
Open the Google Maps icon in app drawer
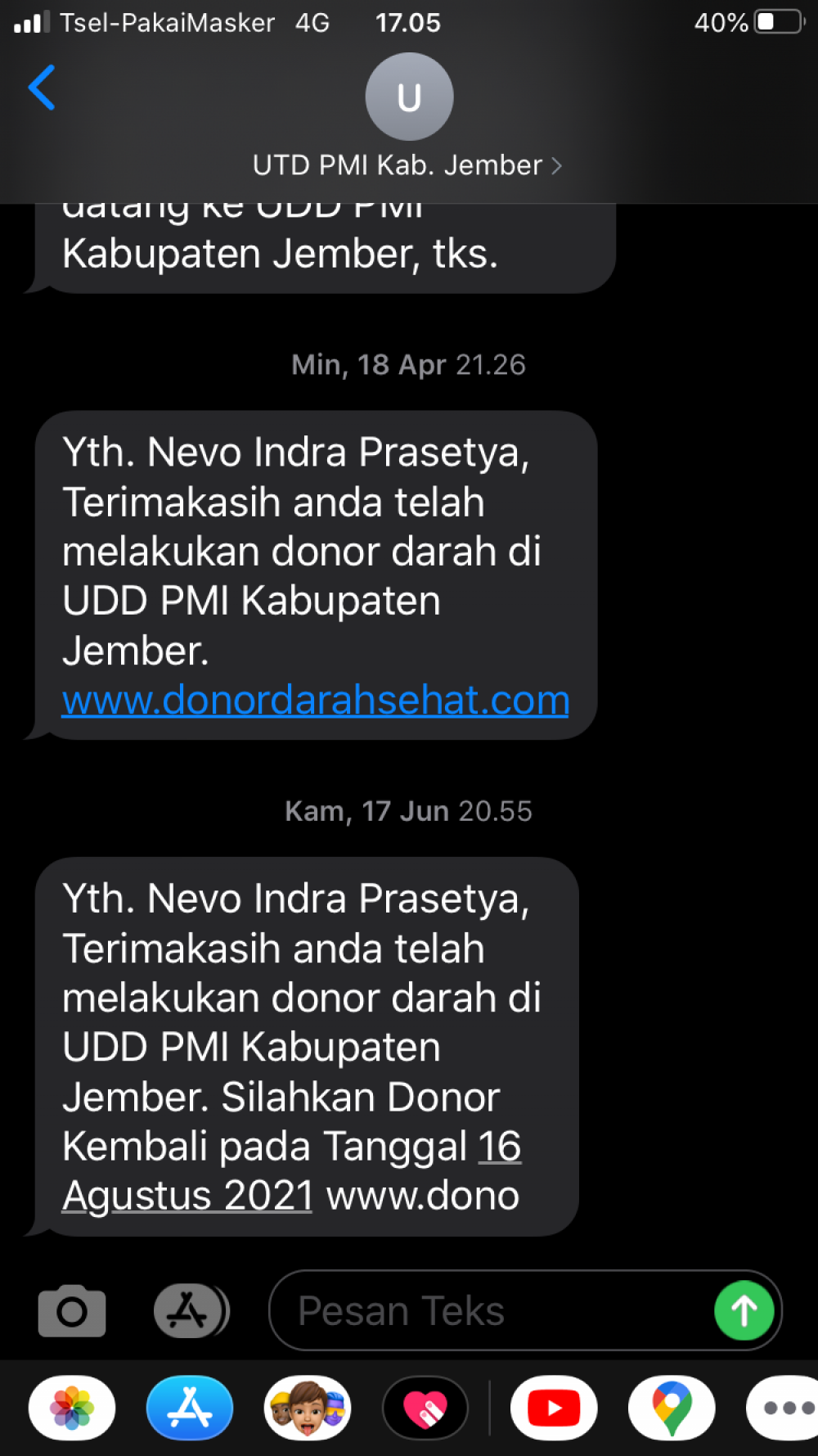tap(672, 1408)
